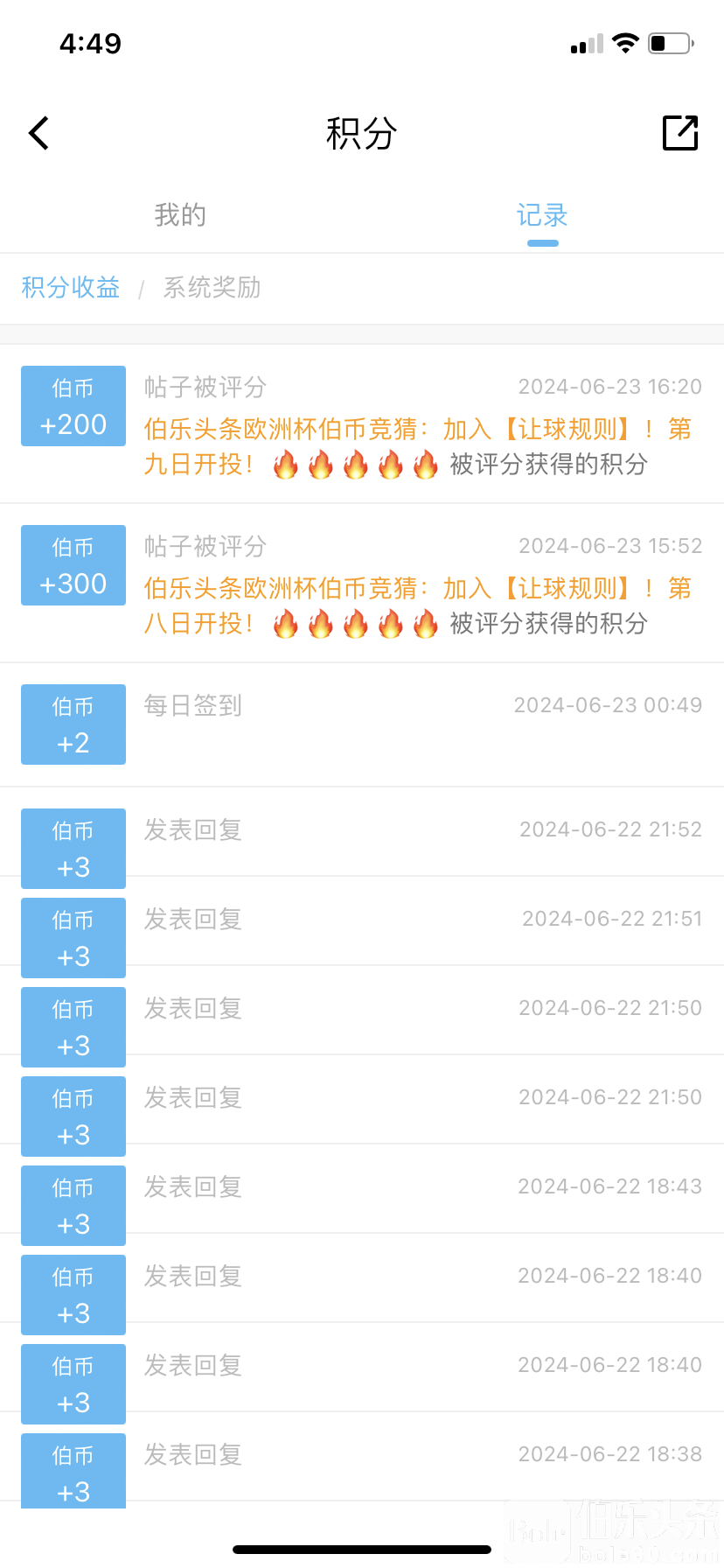
Task: Select the 记录 tab
Action: 542,215
